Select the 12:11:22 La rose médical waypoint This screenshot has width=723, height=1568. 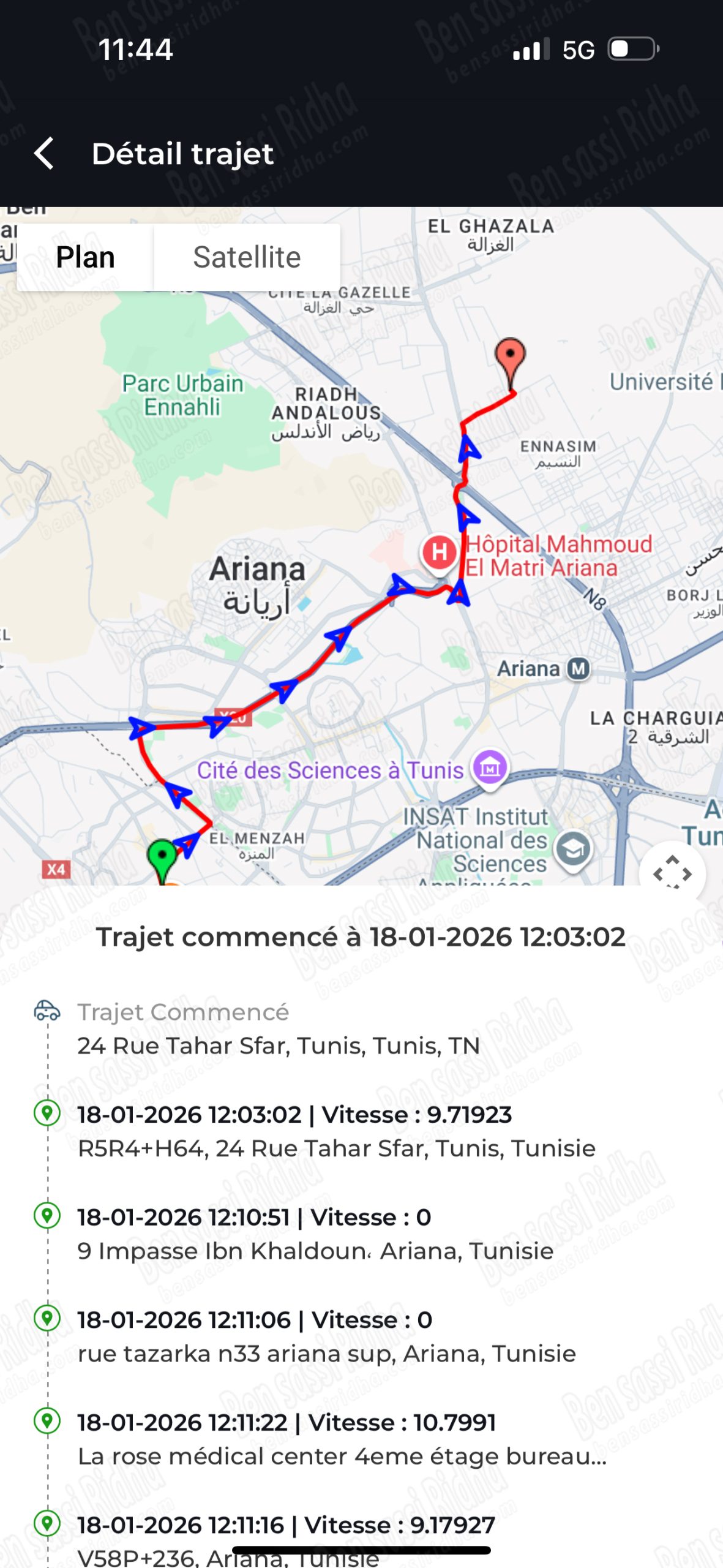click(342, 1439)
